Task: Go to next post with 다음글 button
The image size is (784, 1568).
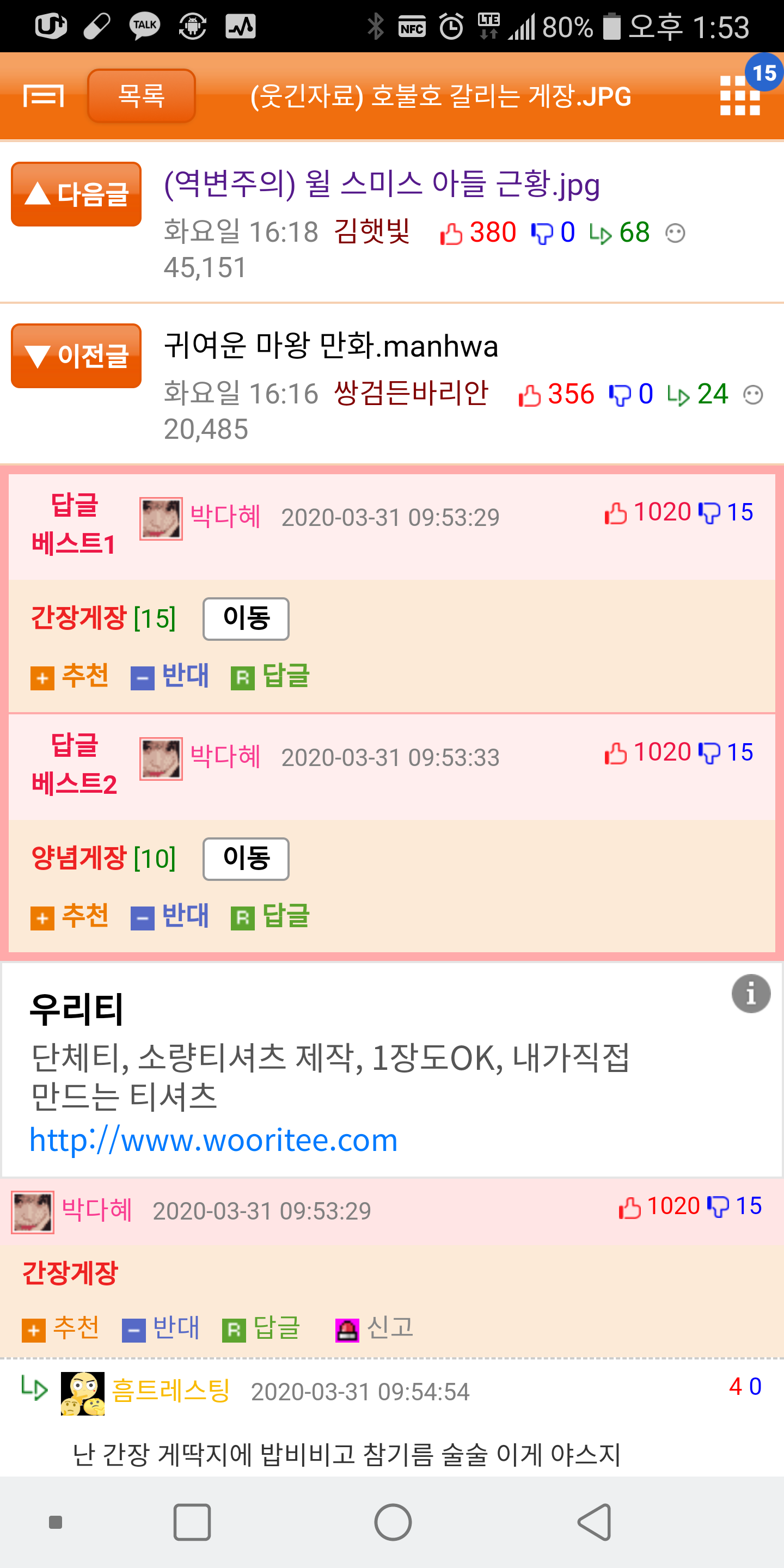Action: (x=76, y=194)
